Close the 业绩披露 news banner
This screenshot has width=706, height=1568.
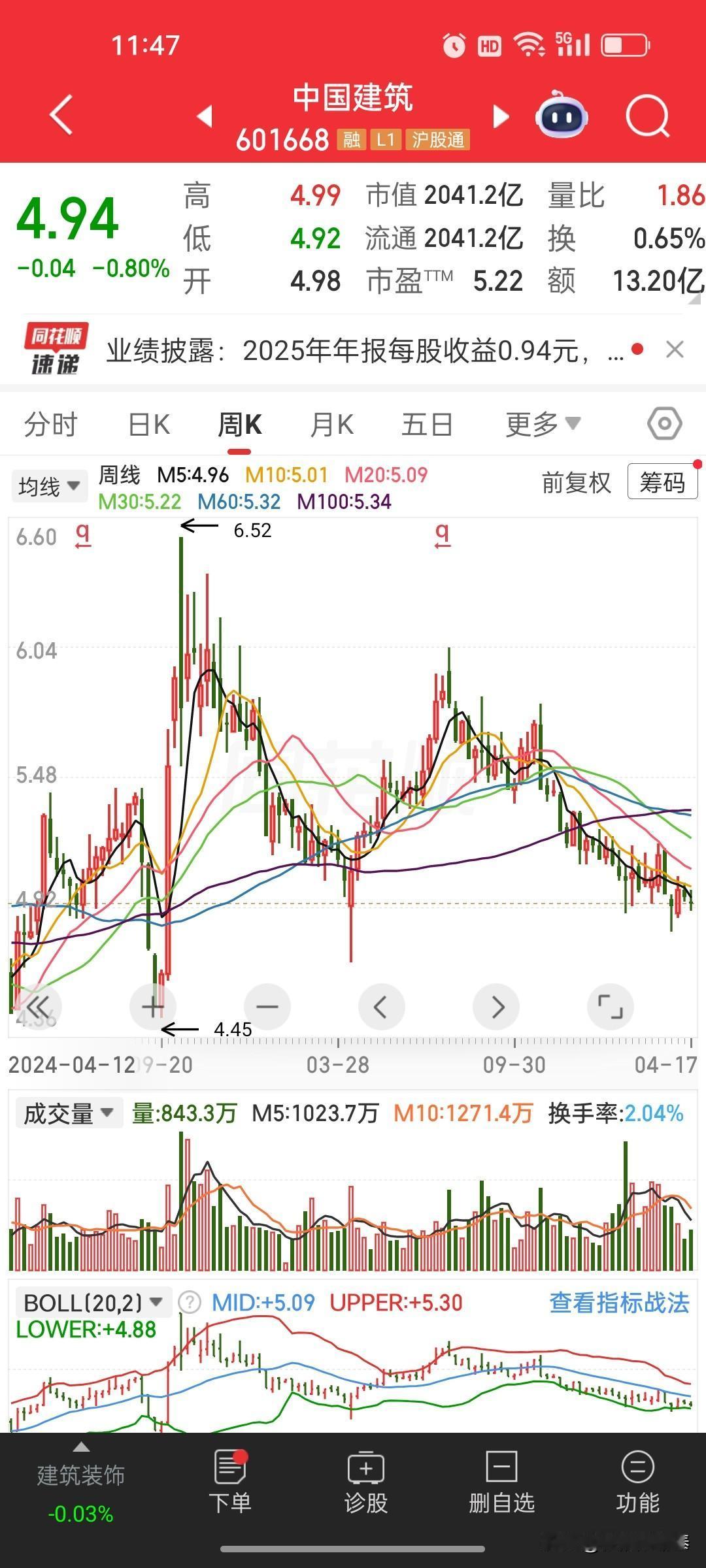(675, 350)
